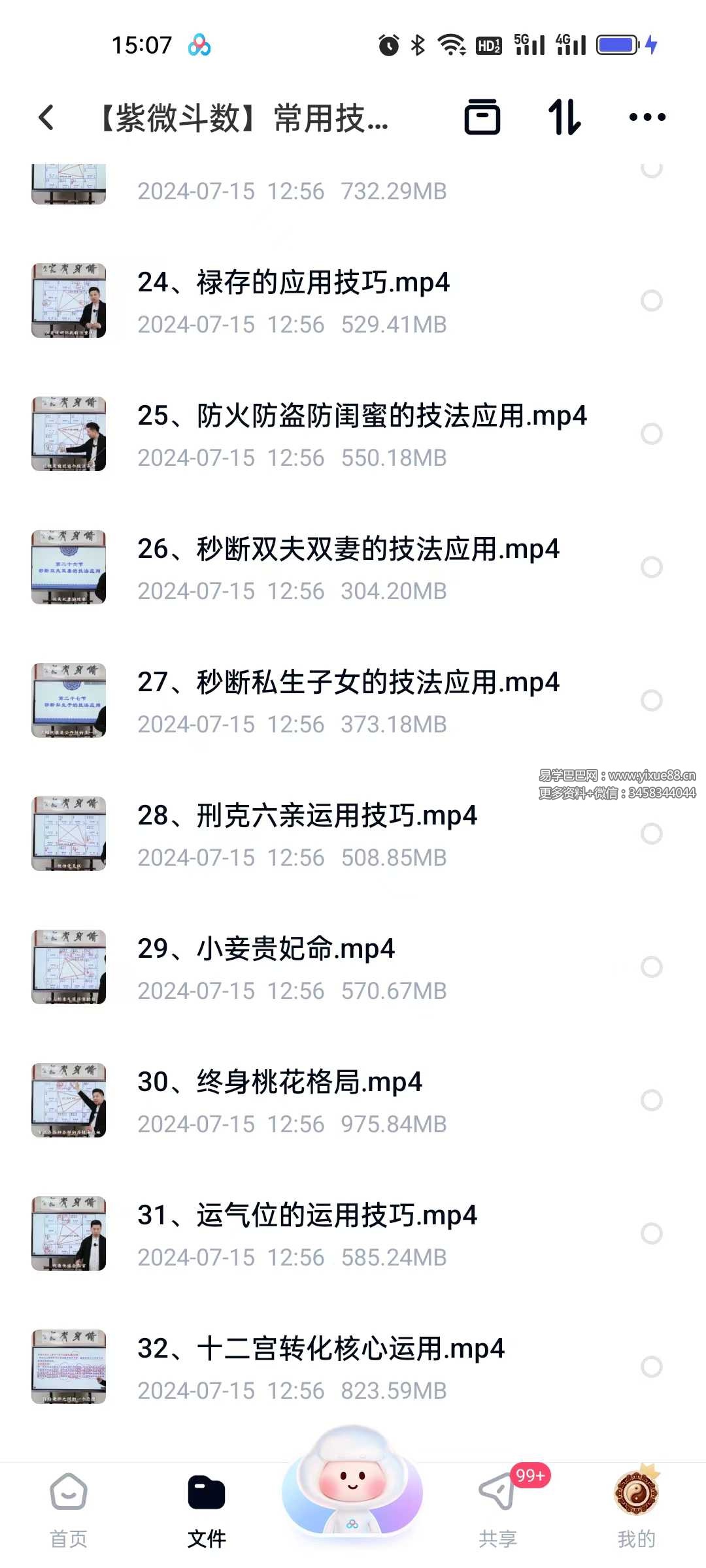Select the circle for 32、十二宫转化核心运用.mp4
Viewport: 706px width, 1568px height.
tap(651, 1367)
